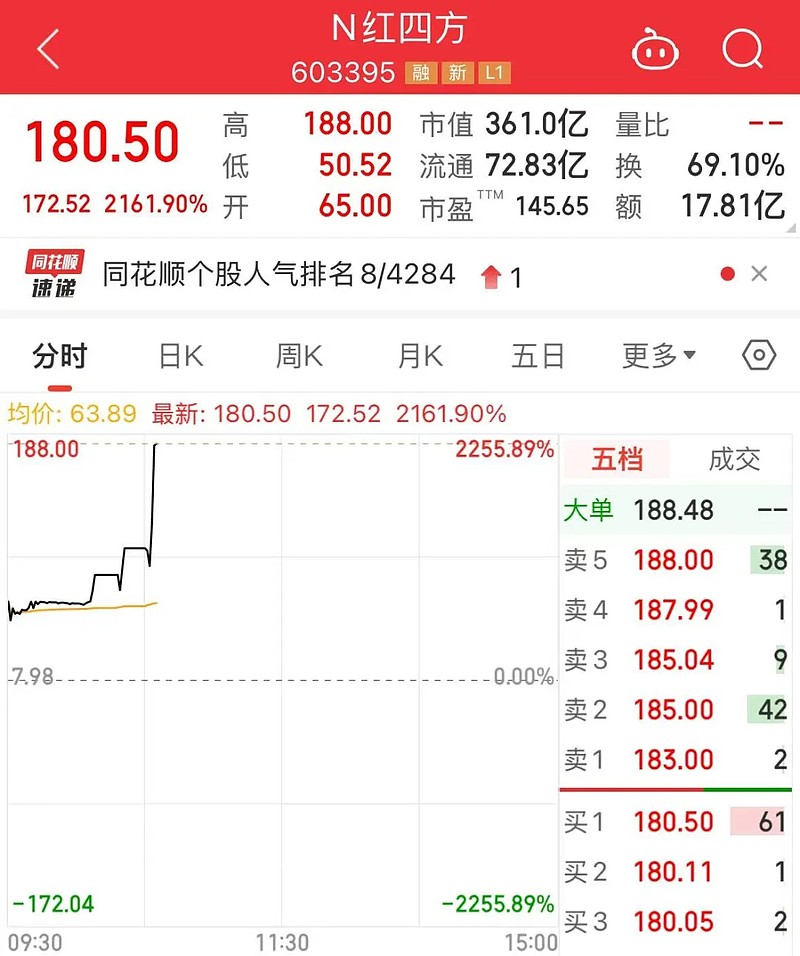Open the 五日 period option
This screenshot has height=956, width=800.
[538, 355]
